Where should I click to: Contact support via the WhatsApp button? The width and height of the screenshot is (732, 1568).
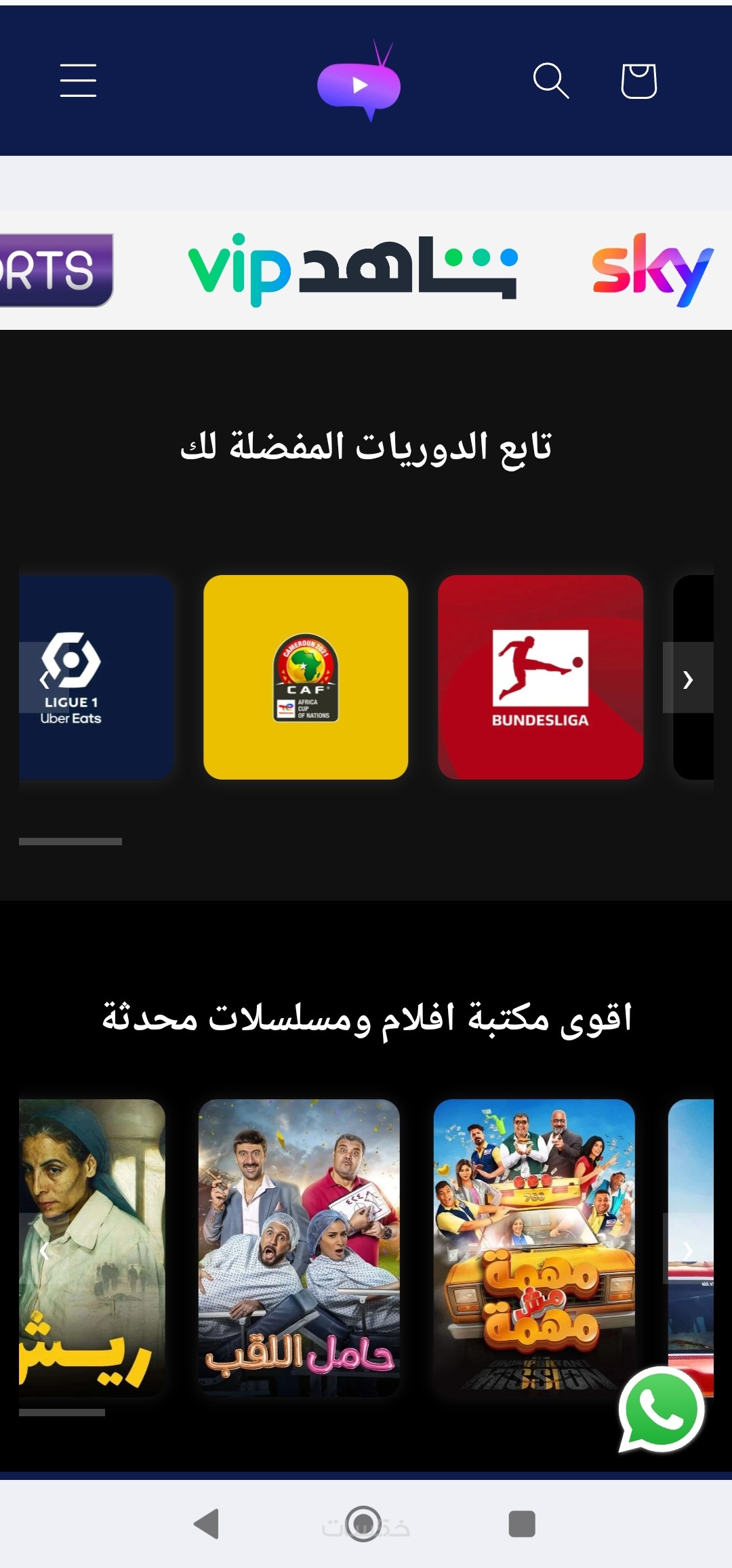coord(662,1410)
